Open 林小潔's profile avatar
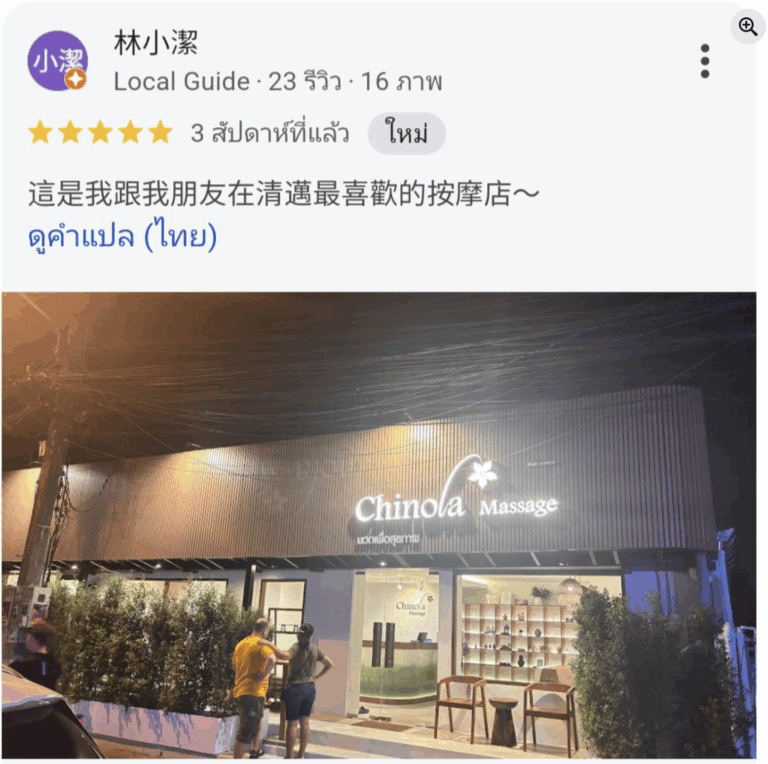 point(57,61)
